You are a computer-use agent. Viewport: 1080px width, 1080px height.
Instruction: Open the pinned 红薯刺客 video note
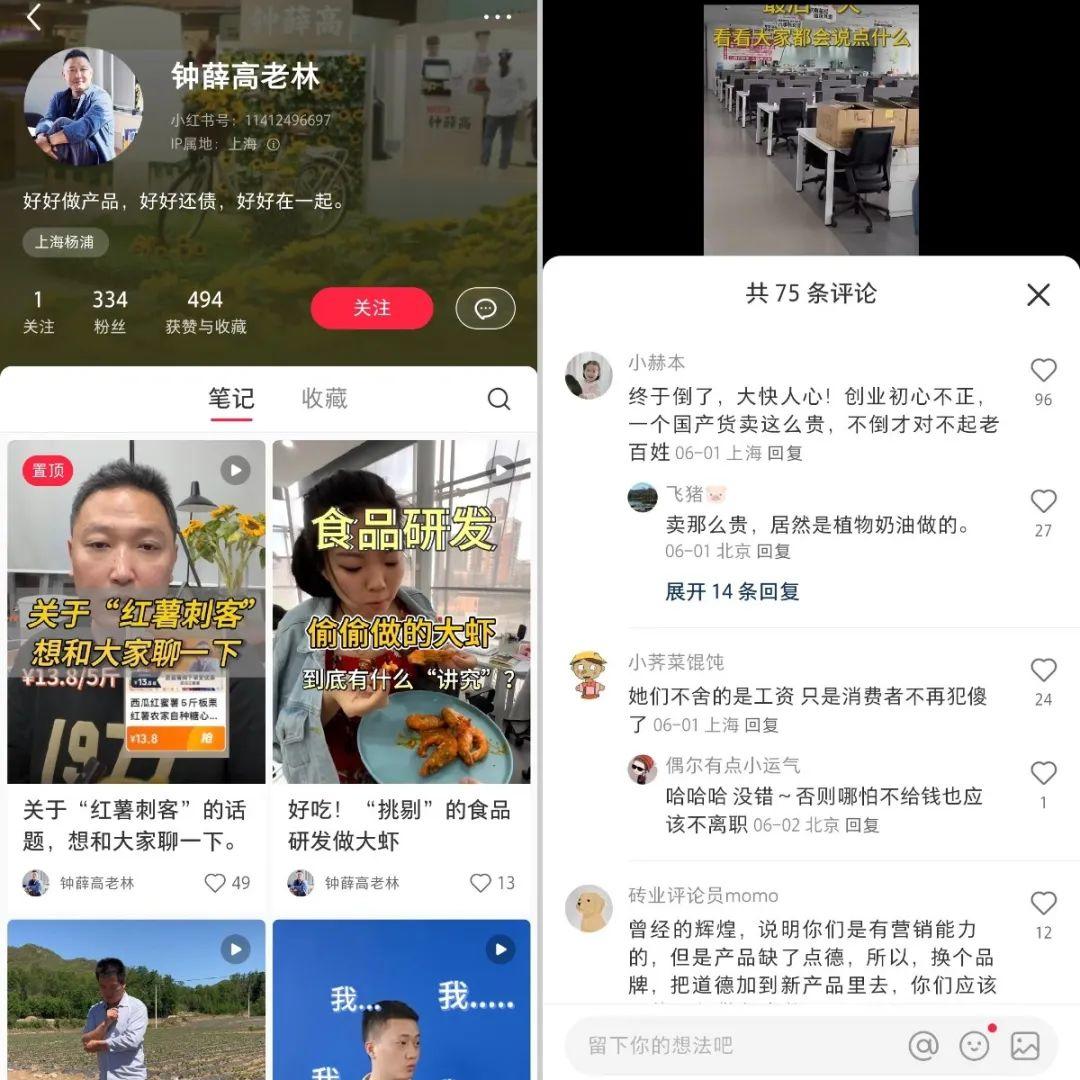[136, 611]
